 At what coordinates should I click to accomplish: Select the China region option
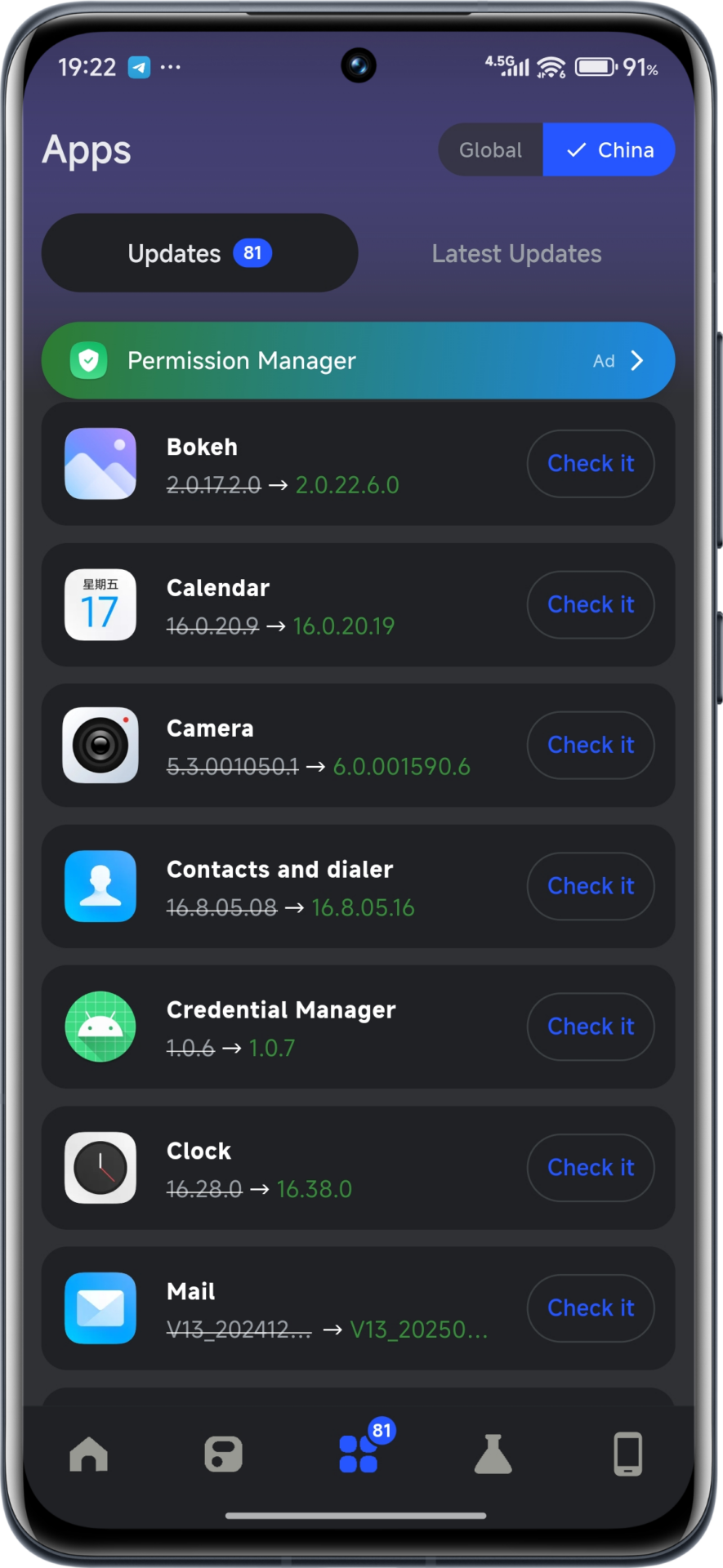pyautogui.click(x=609, y=150)
